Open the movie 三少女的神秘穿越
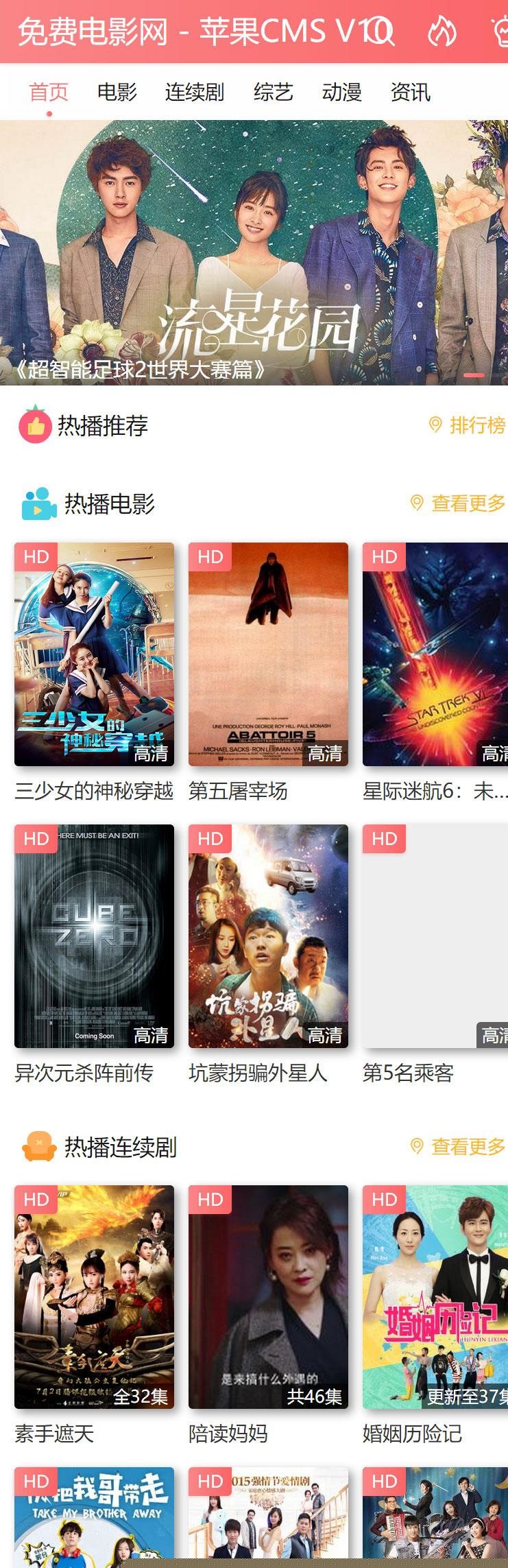The height and width of the screenshot is (1568, 508). tap(94, 654)
